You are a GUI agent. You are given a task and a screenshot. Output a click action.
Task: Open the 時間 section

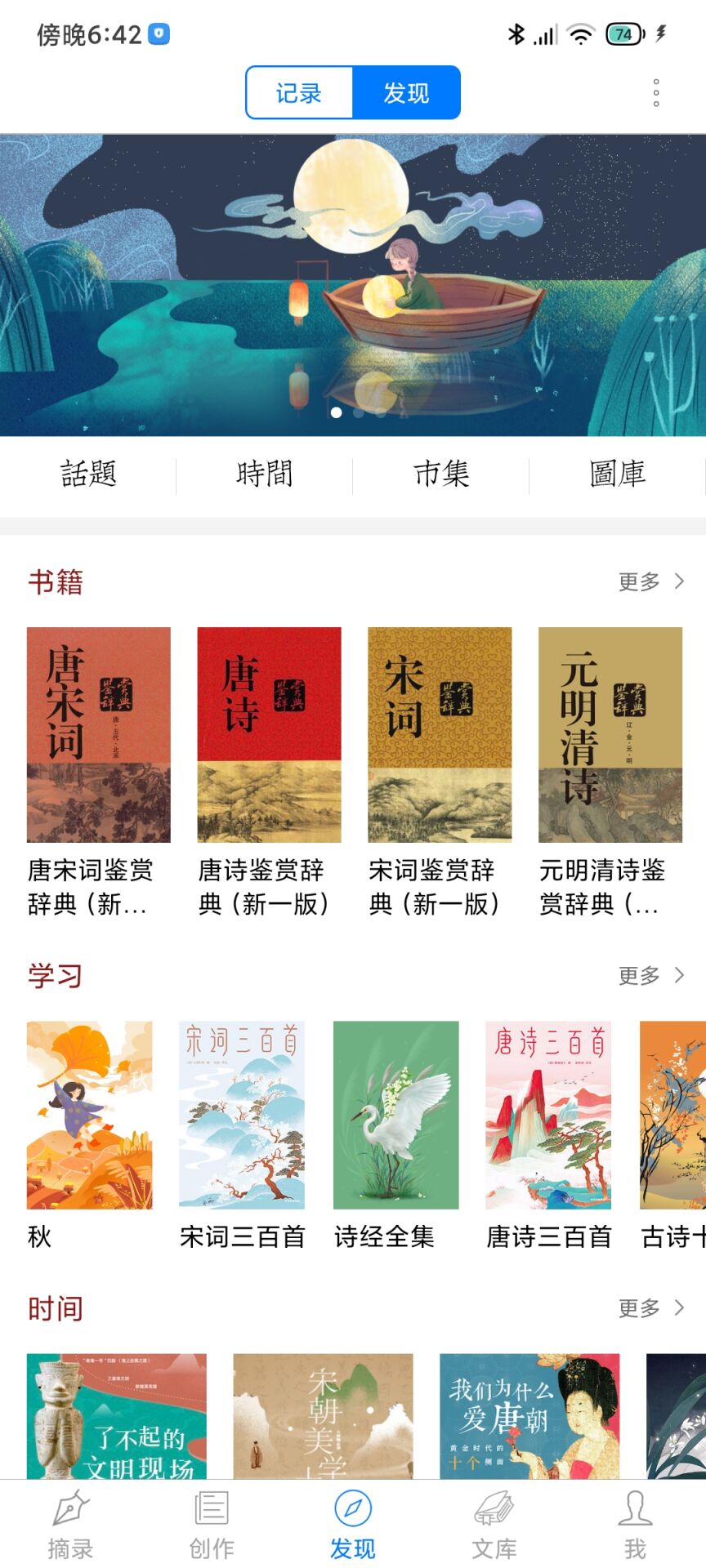(x=264, y=474)
